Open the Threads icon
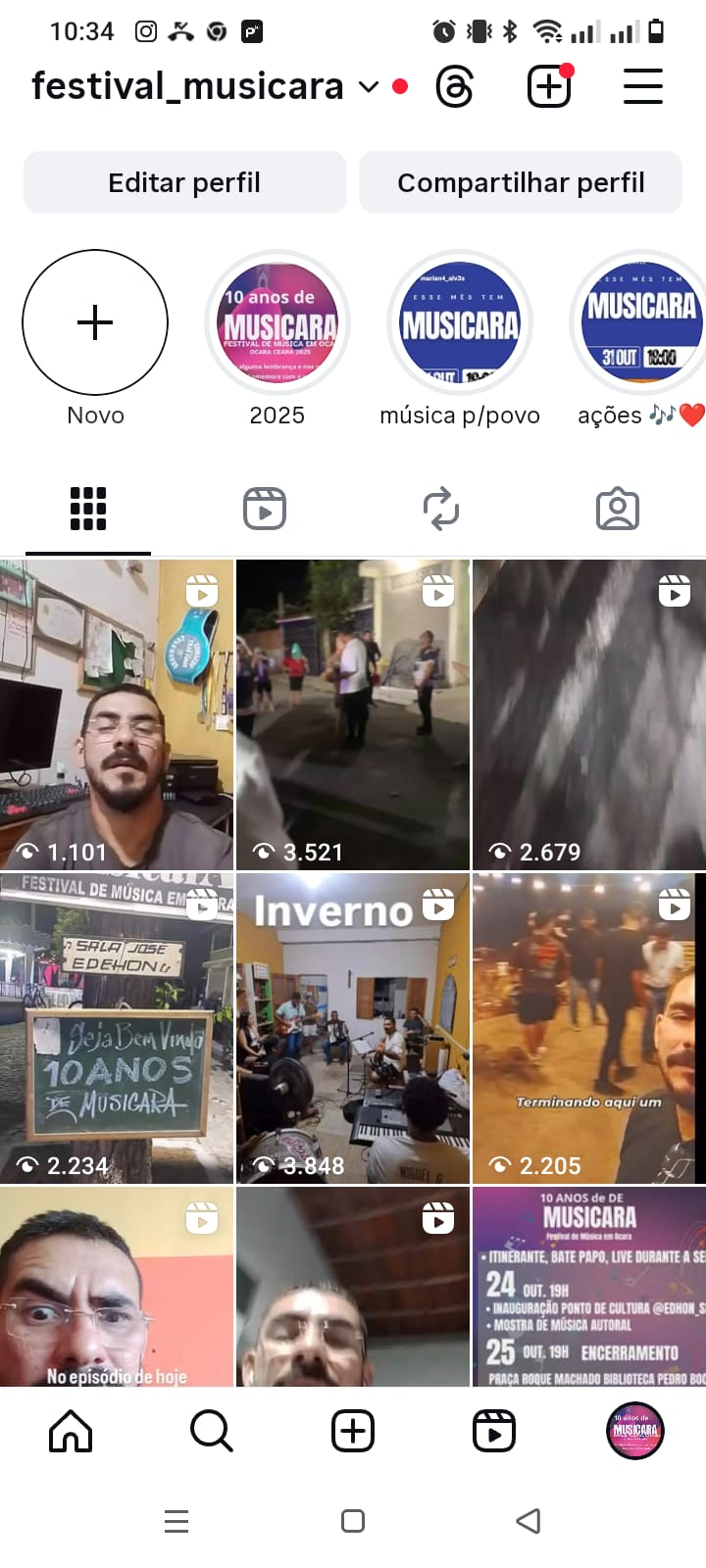The width and height of the screenshot is (706, 1568). coord(454,87)
